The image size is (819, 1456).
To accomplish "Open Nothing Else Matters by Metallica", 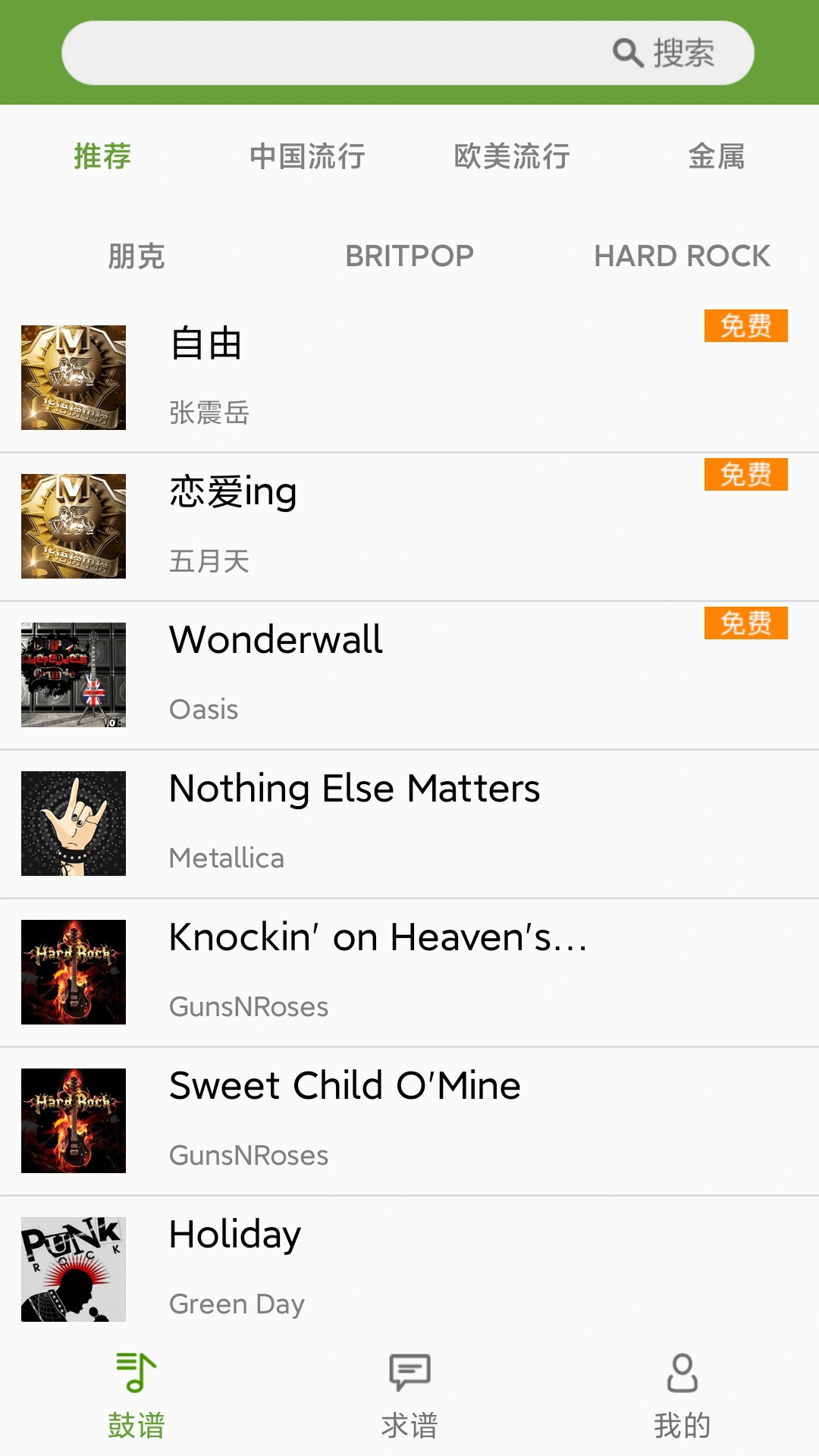I will tap(409, 823).
